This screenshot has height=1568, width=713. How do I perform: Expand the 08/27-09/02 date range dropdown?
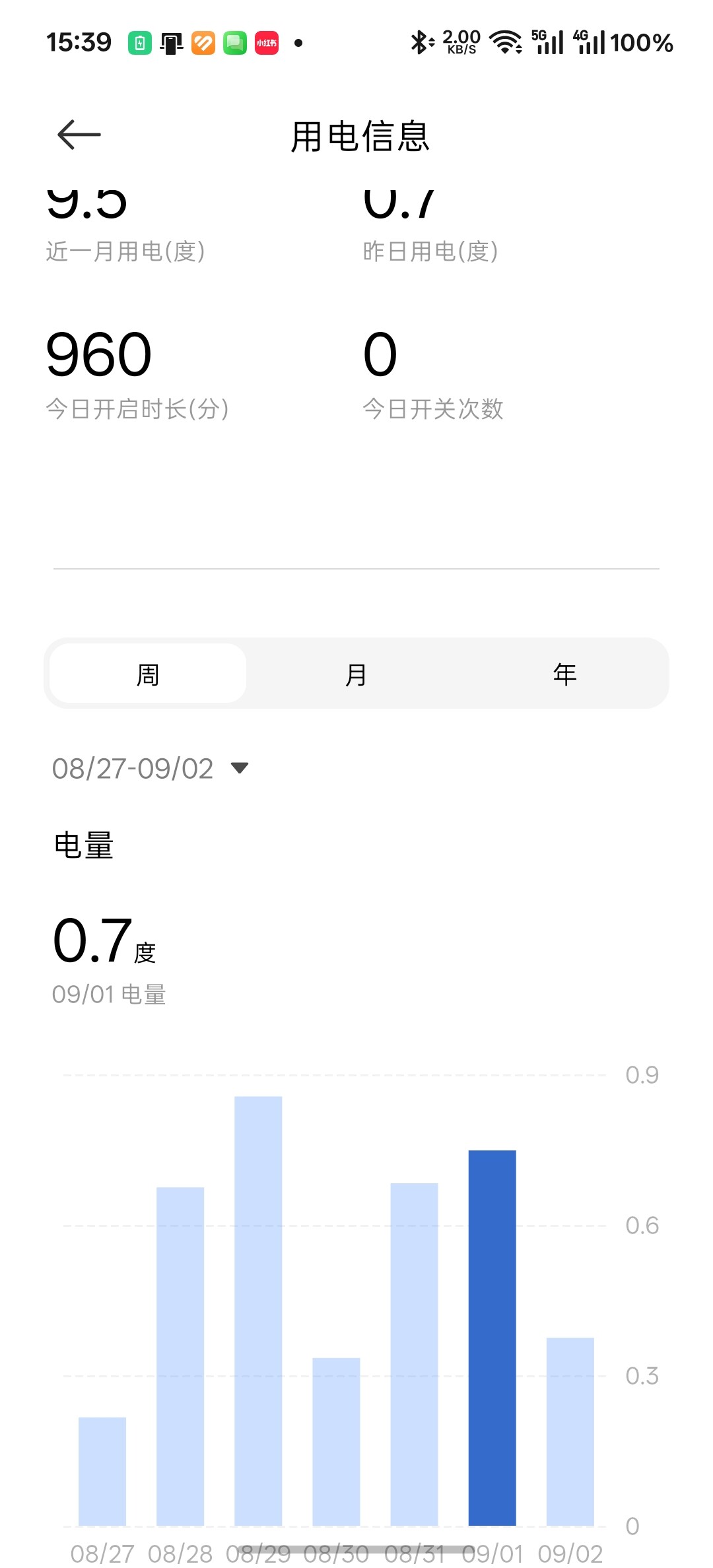pos(151,768)
